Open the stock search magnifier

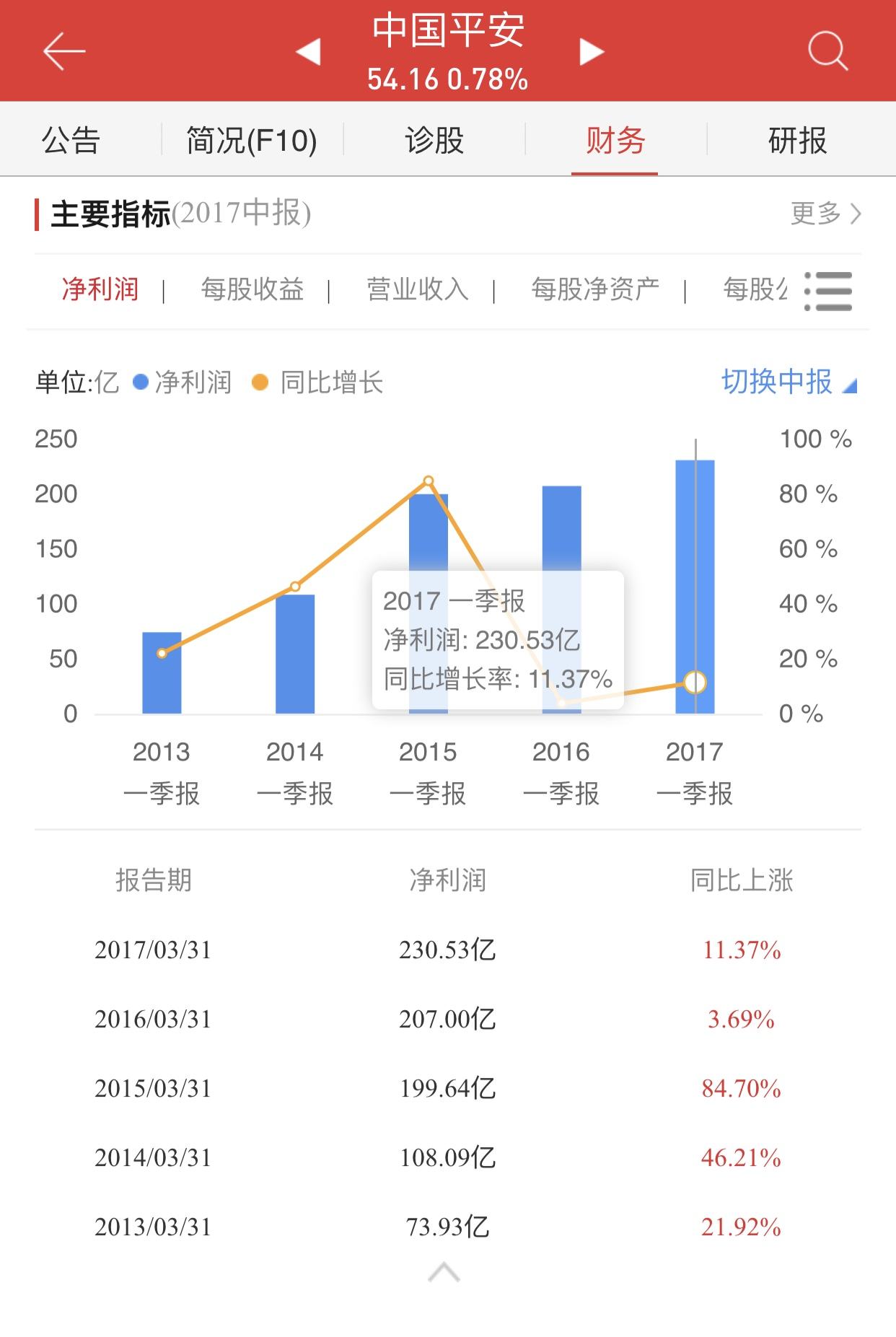pyautogui.click(x=827, y=52)
